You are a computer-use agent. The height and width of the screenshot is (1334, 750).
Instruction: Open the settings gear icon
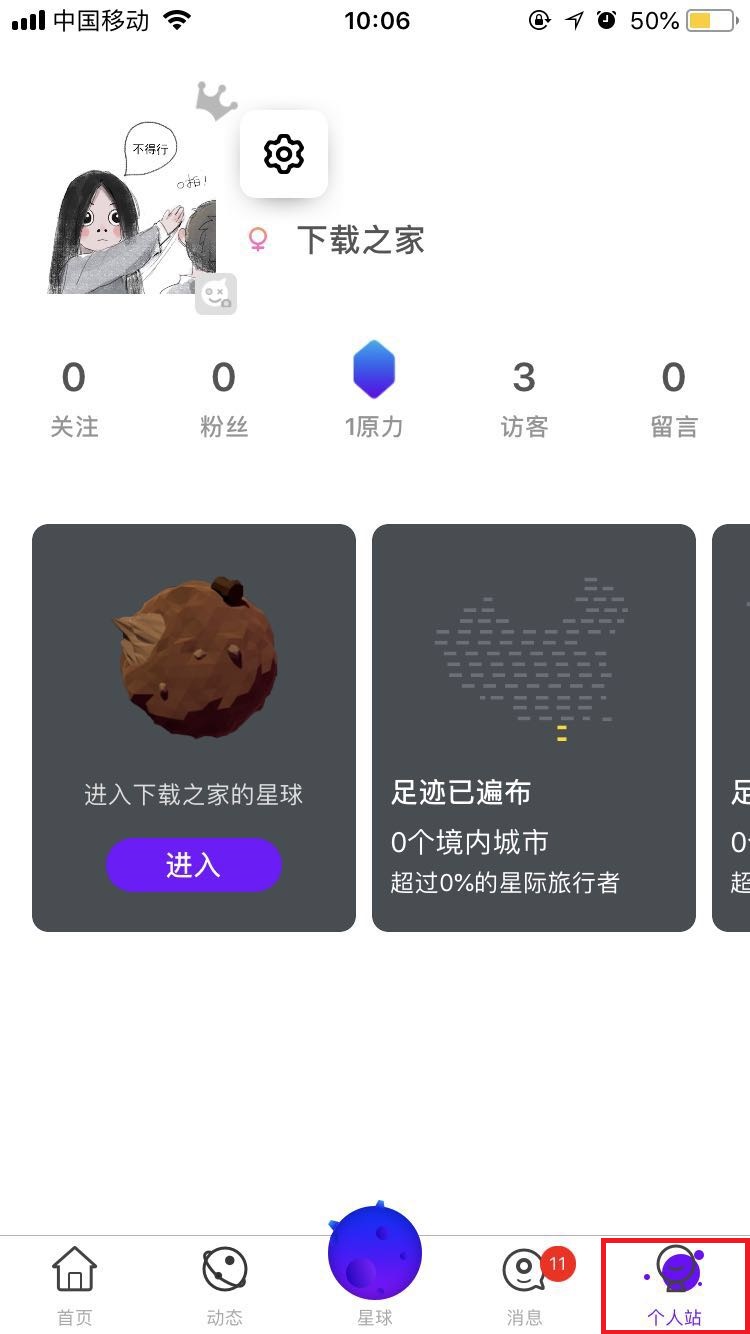(283, 154)
